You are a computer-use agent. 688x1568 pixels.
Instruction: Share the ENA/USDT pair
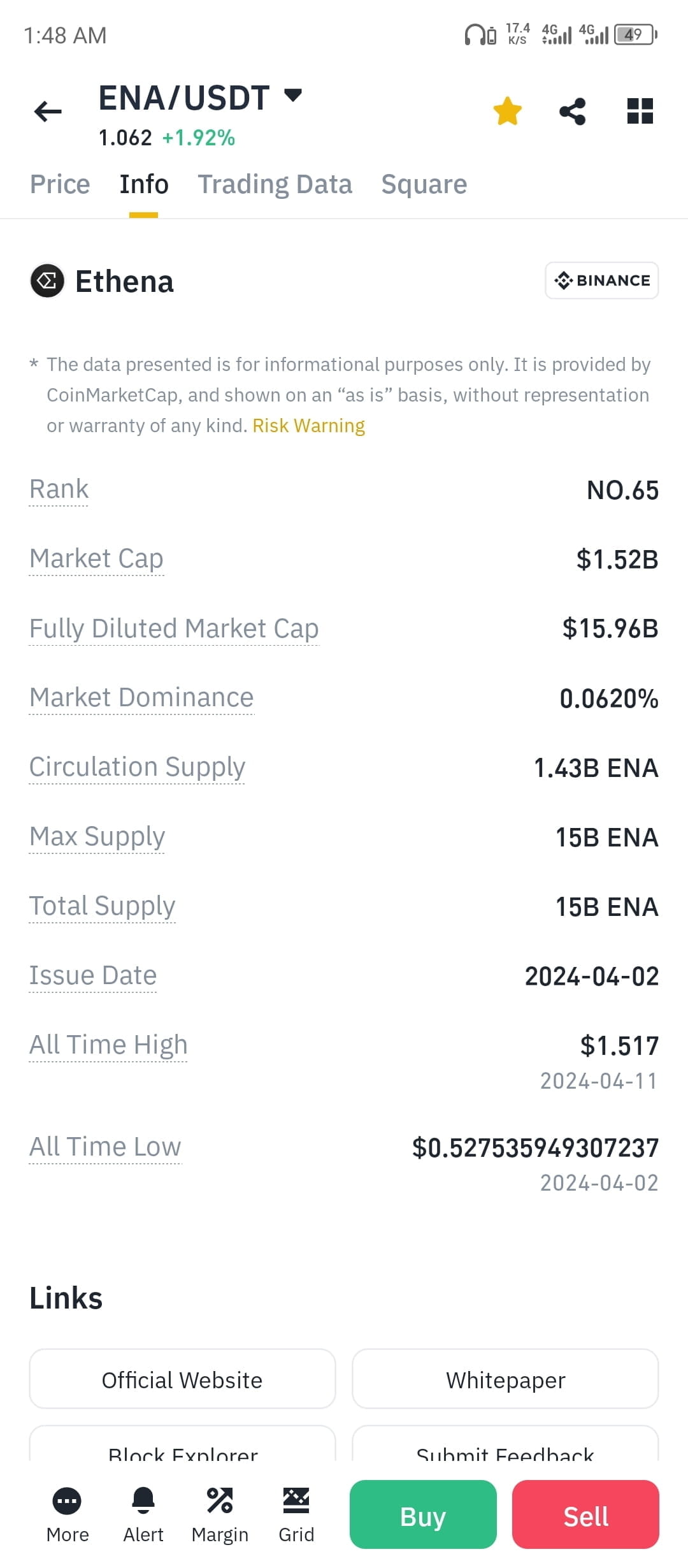click(572, 110)
